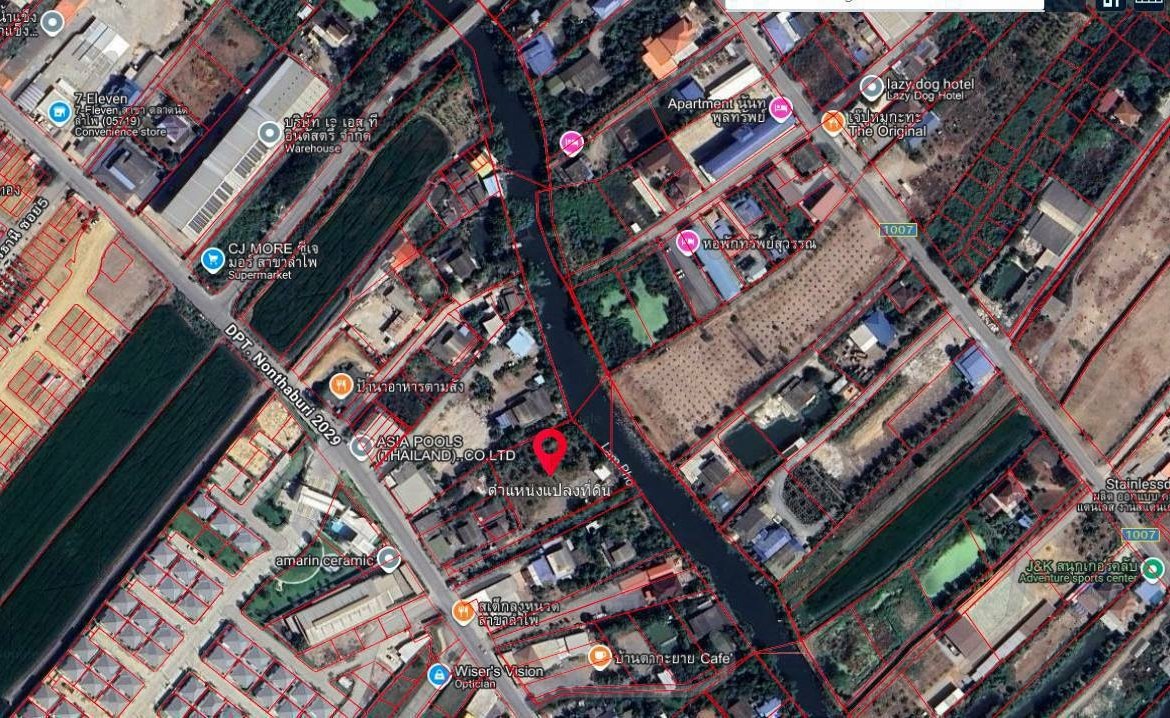Image resolution: width=1170 pixels, height=718 pixels.
Task: Open the orange The Original restaurant marker
Action: tap(832, 123)
